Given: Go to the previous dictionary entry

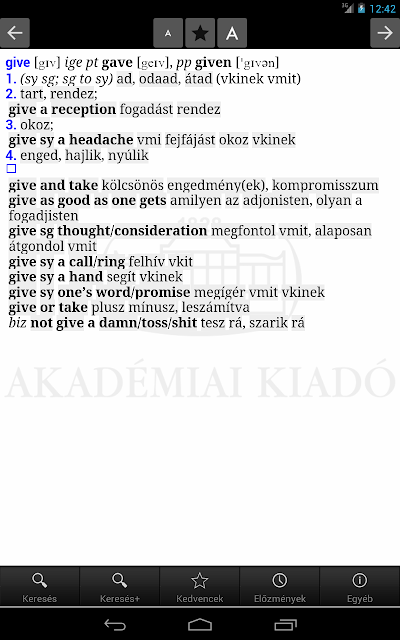Looking at the screenshot, I should click(x=15, y=33).
